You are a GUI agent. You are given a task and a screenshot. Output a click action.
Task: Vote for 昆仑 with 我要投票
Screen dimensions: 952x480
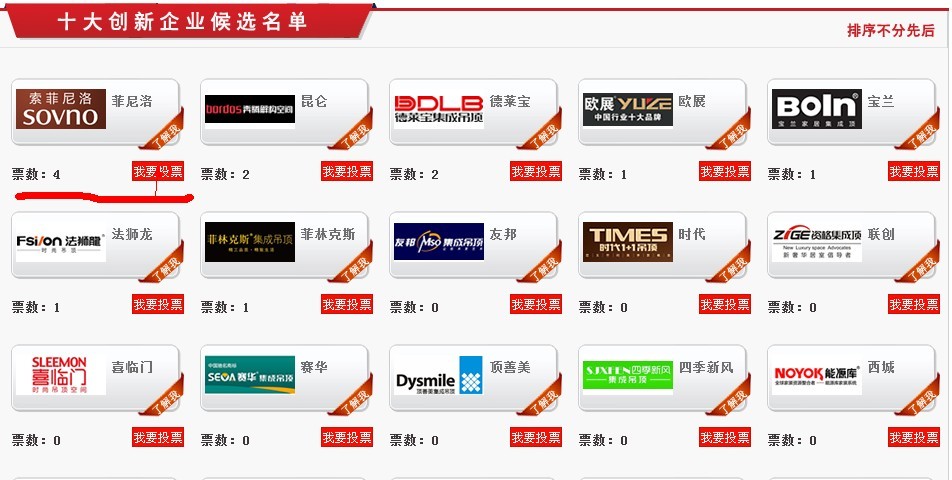[347, 172]
